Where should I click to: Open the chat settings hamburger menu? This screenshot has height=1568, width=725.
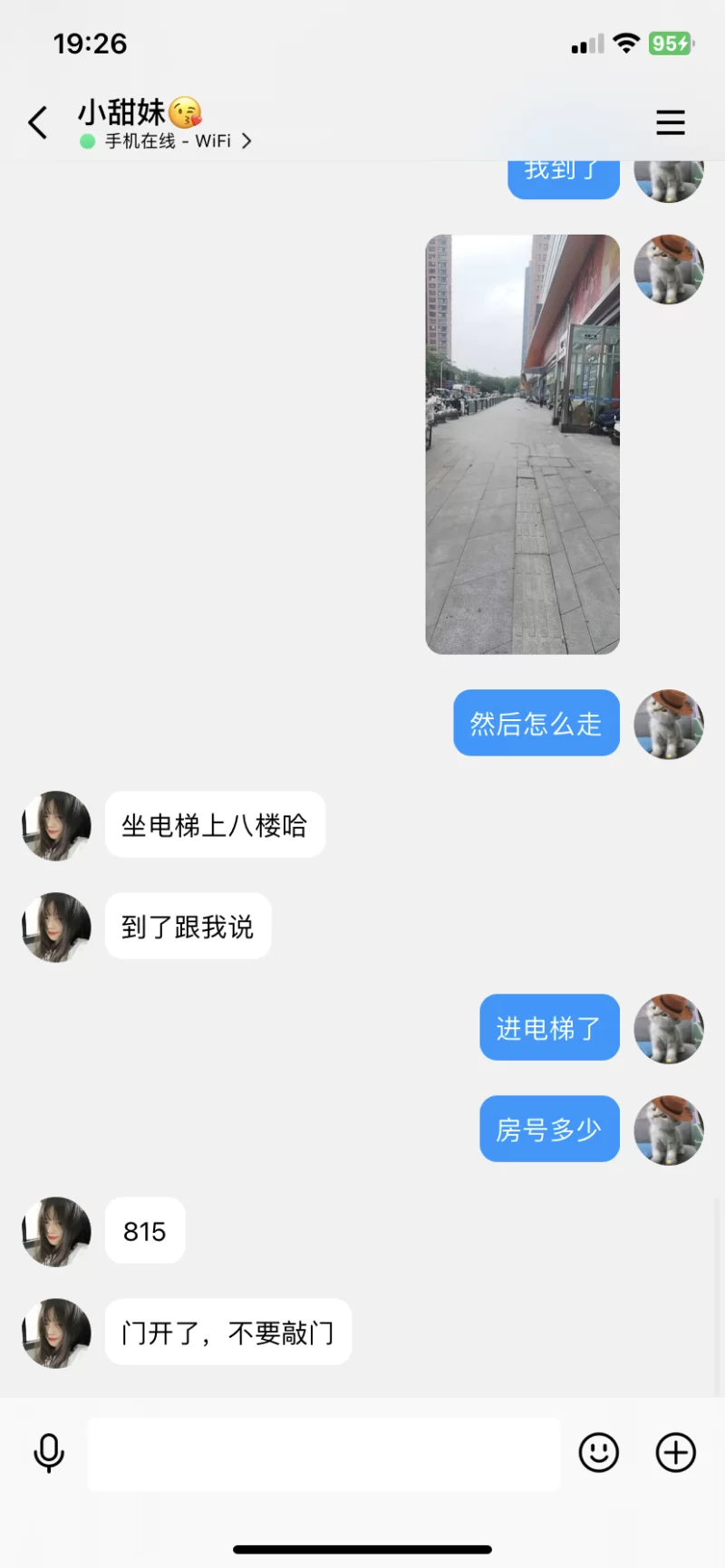pyautogui.click(x=670, y=122)
